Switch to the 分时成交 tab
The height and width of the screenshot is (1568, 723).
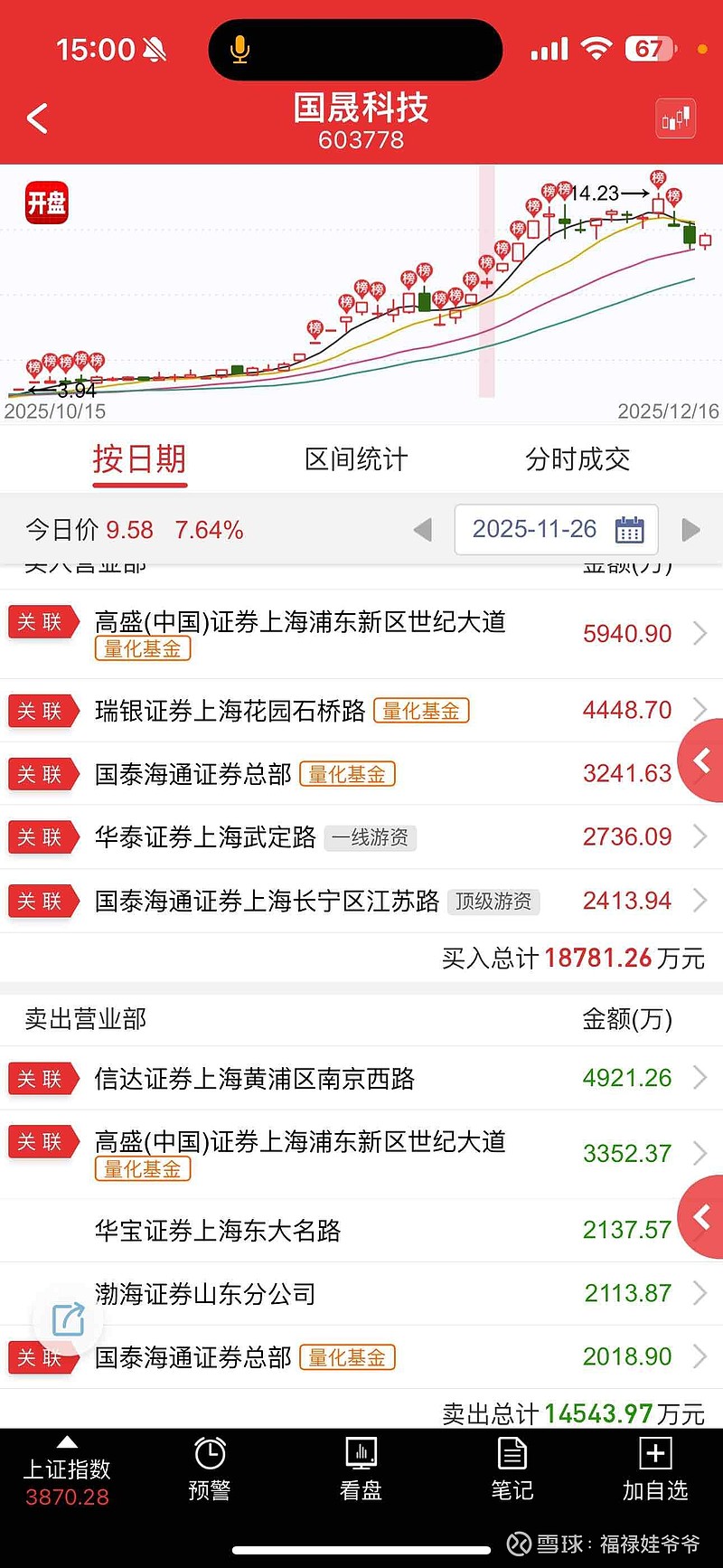[578, 459]
